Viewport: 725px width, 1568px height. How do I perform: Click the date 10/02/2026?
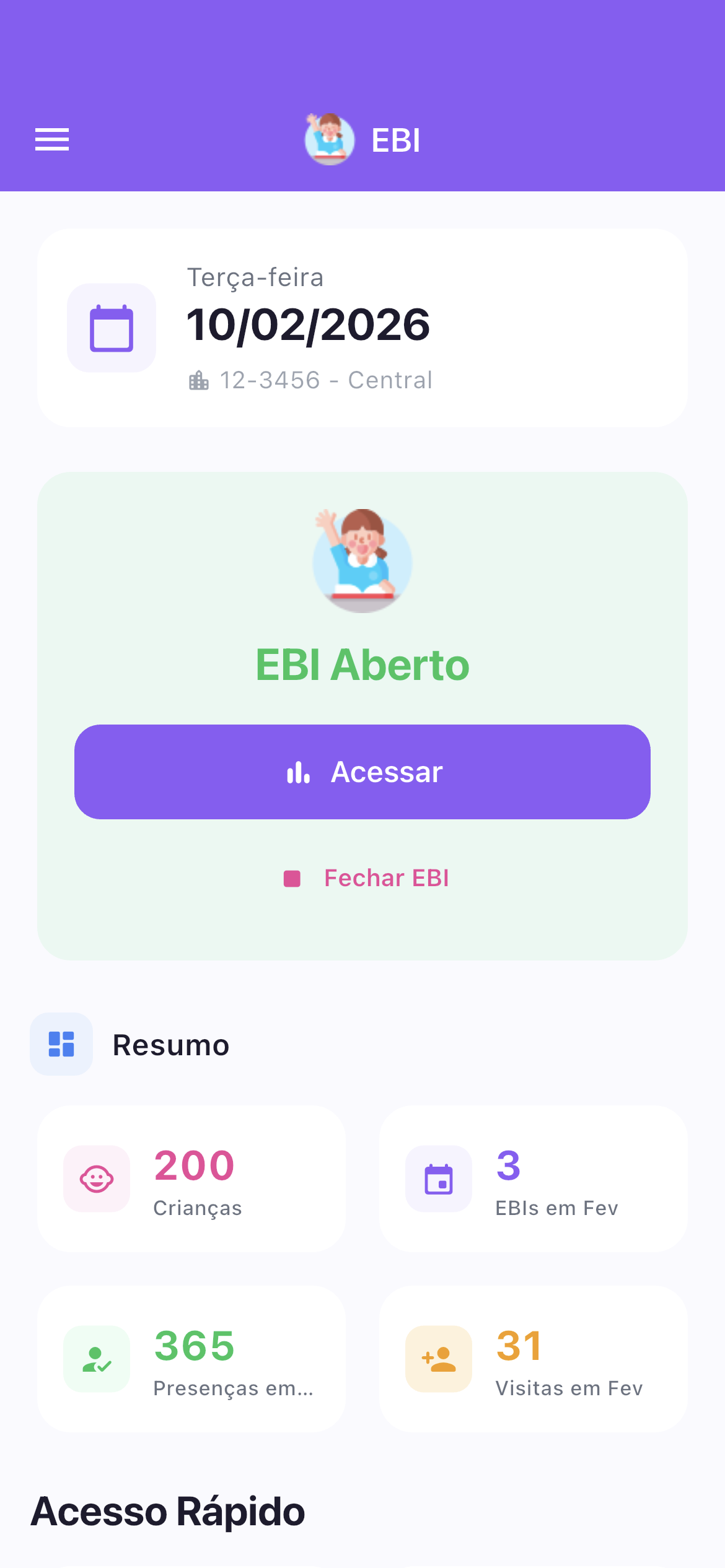click(x=308, y=324)
